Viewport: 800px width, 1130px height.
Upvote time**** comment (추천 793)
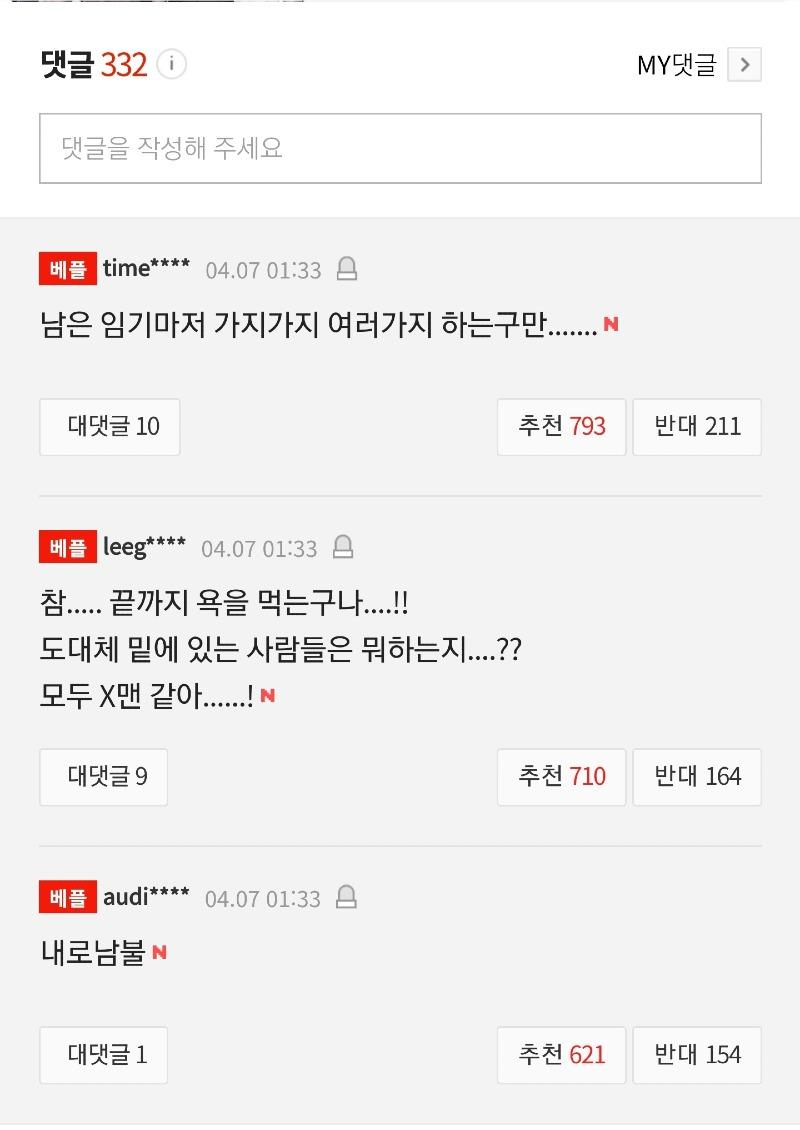561,427
